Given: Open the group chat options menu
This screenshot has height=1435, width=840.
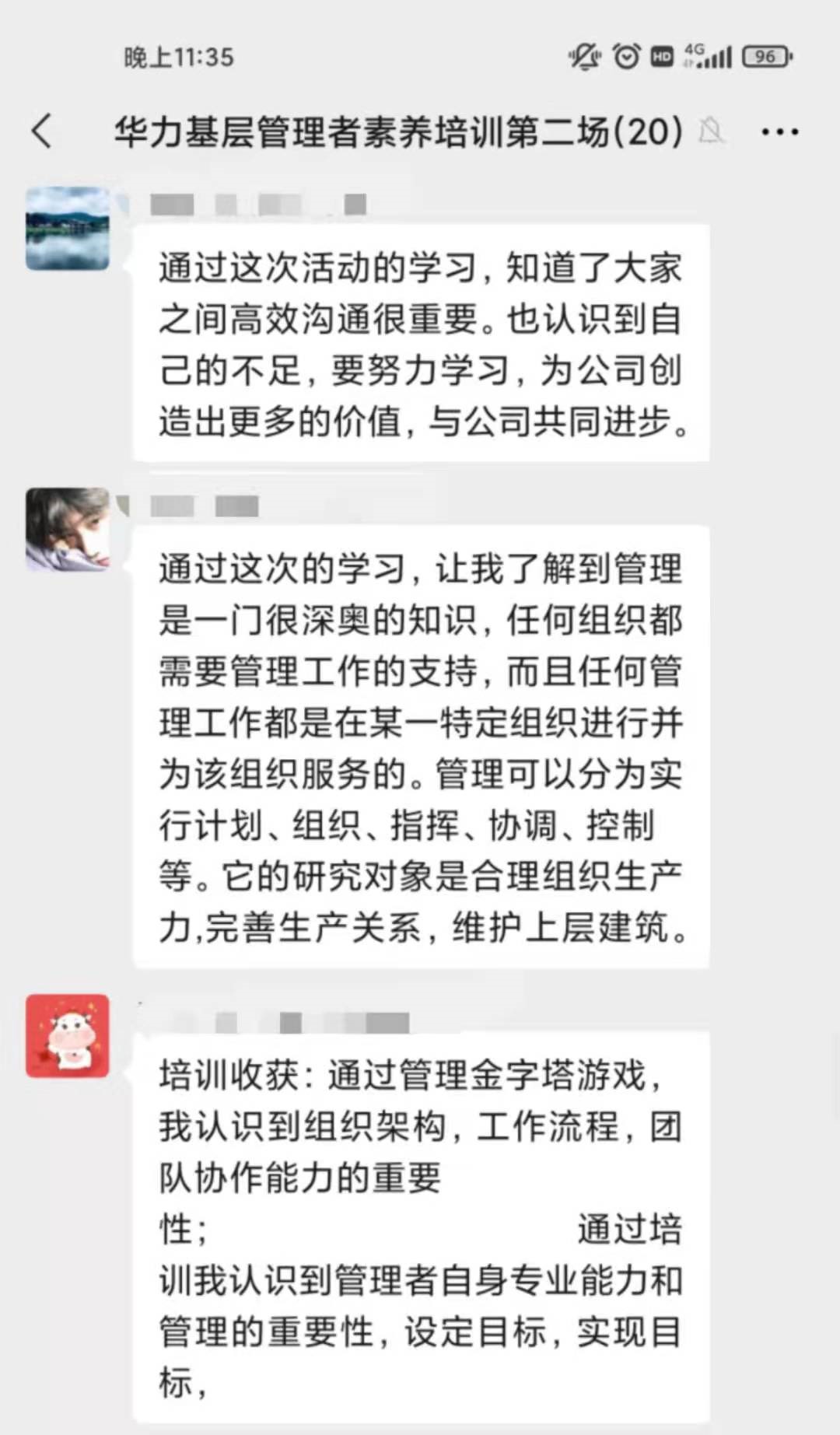Looking at the screenshot, I should point(779,132).
